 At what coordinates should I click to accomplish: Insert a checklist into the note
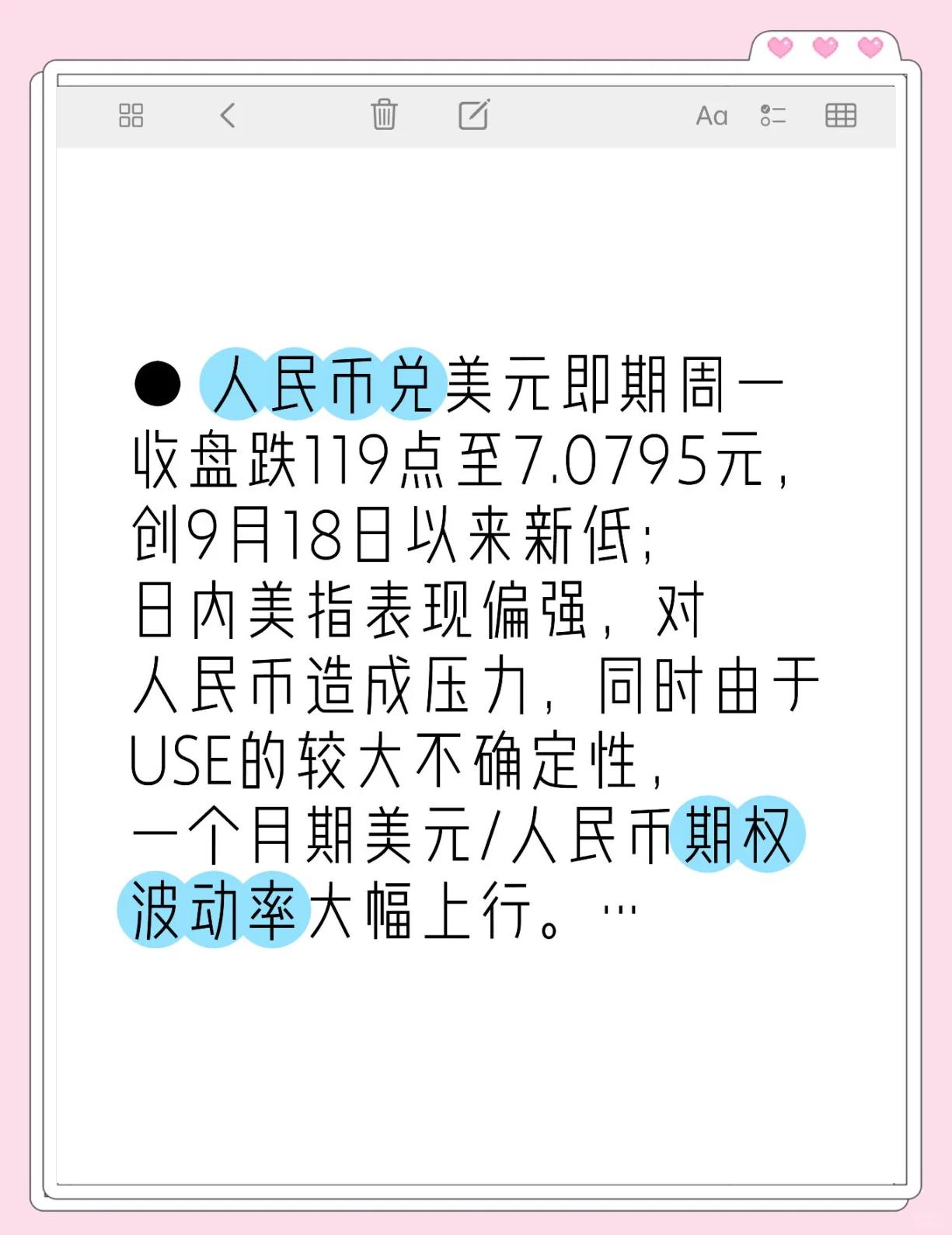(773, 117)
